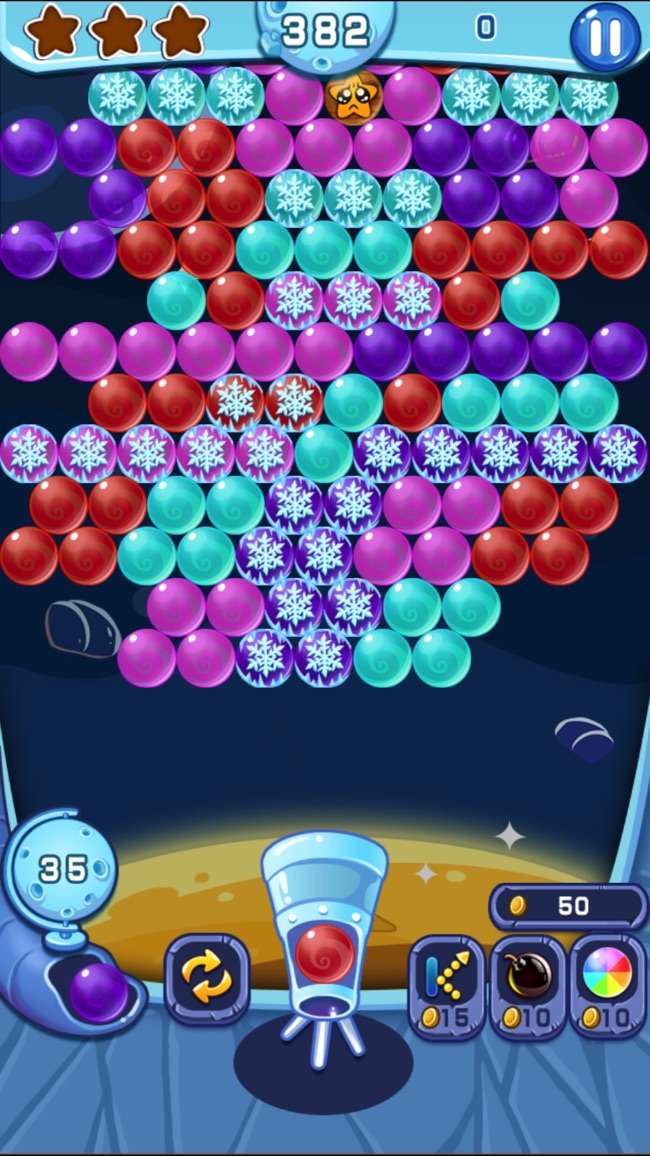
Task: Pause the game
Action: point(604,36)
